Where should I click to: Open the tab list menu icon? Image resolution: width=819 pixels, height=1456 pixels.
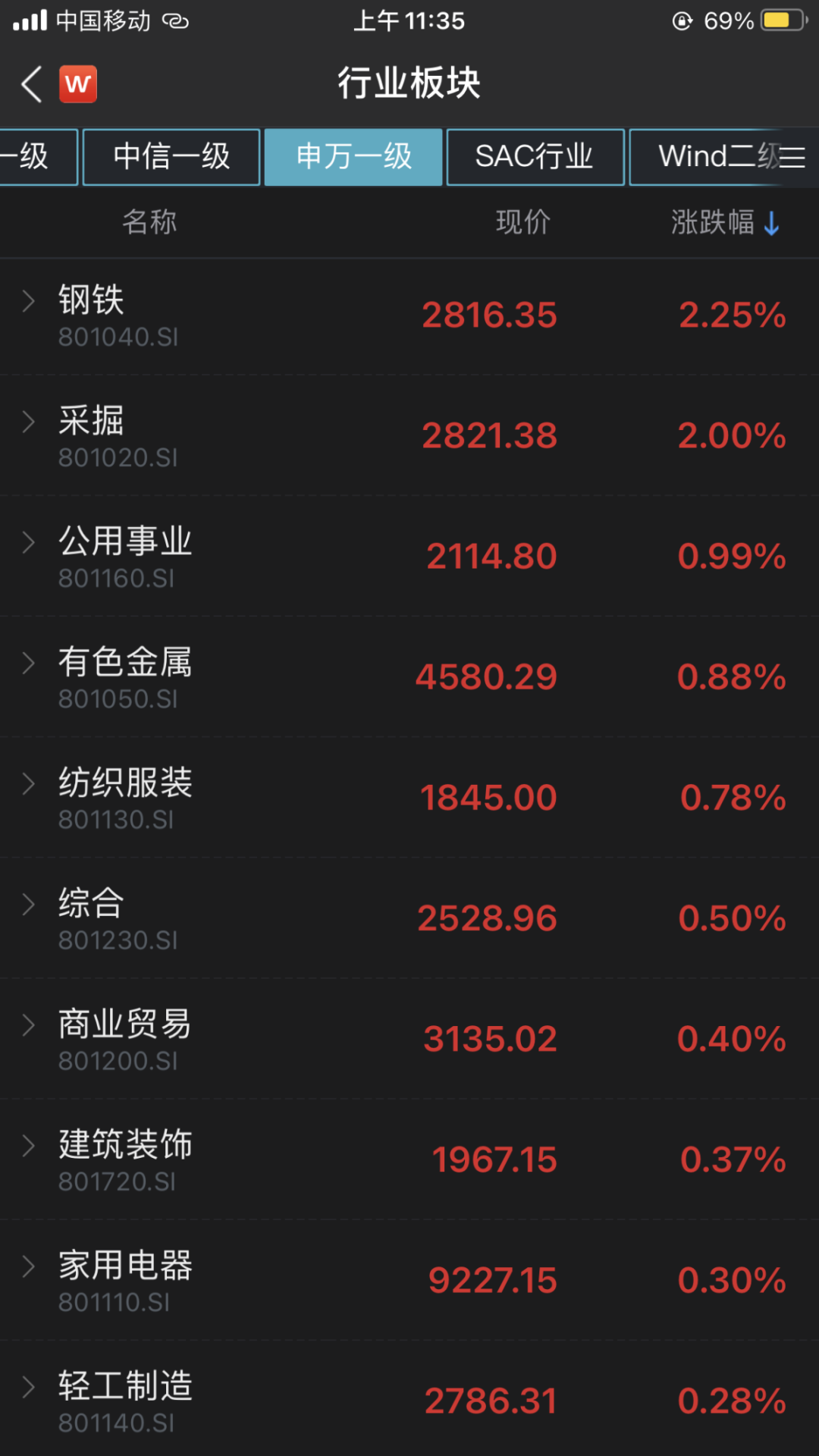793,157
